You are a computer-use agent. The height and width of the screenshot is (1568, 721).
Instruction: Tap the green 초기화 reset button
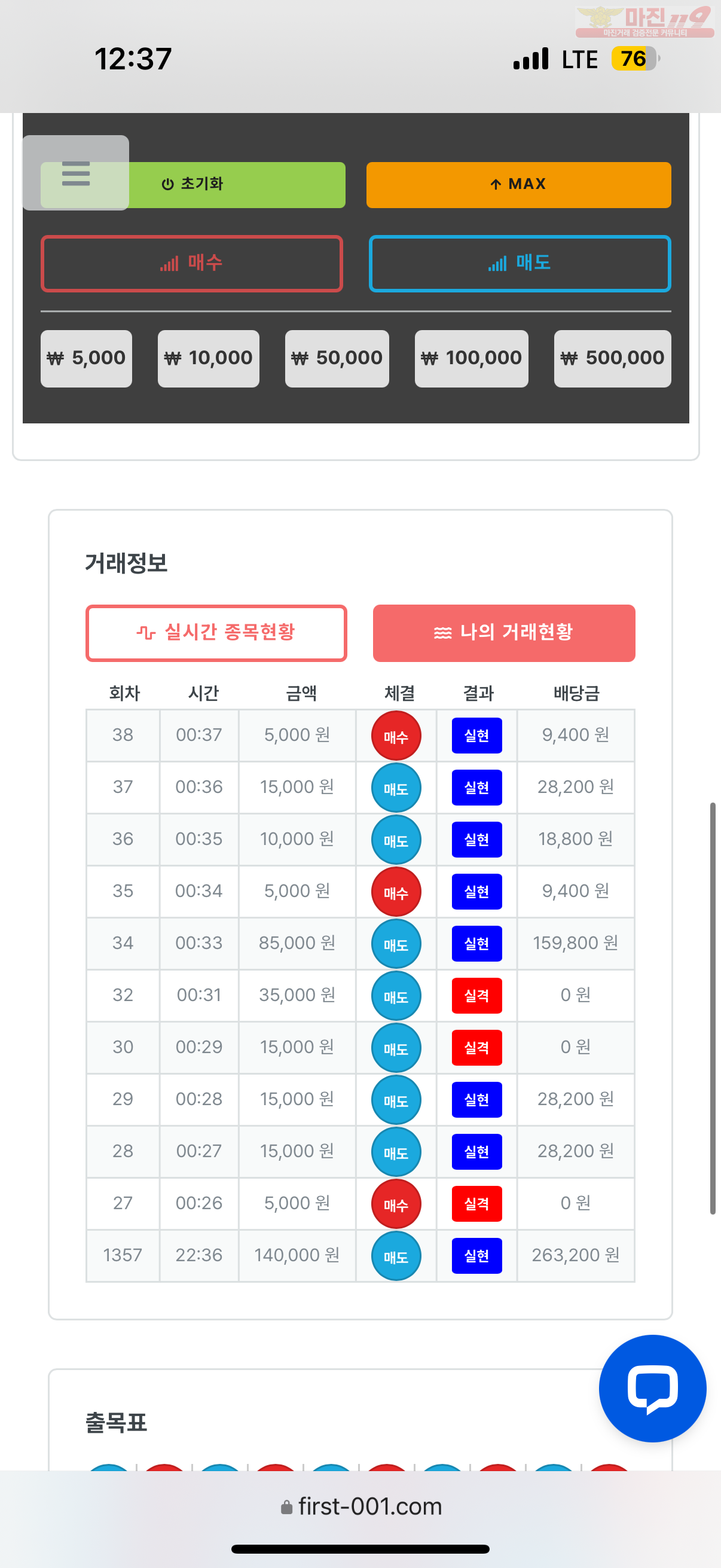193,184
